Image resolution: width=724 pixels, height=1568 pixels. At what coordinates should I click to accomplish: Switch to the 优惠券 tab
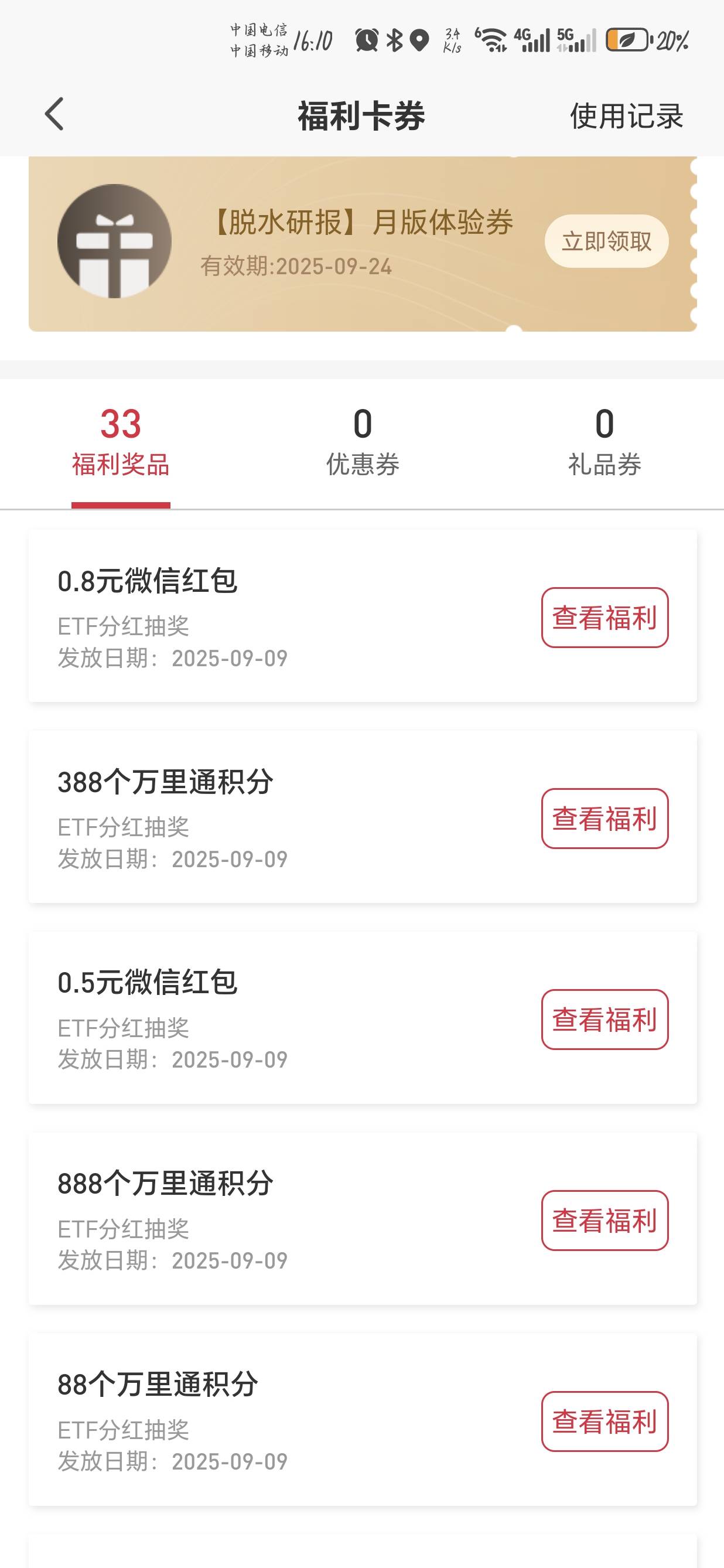coord(363,442)
